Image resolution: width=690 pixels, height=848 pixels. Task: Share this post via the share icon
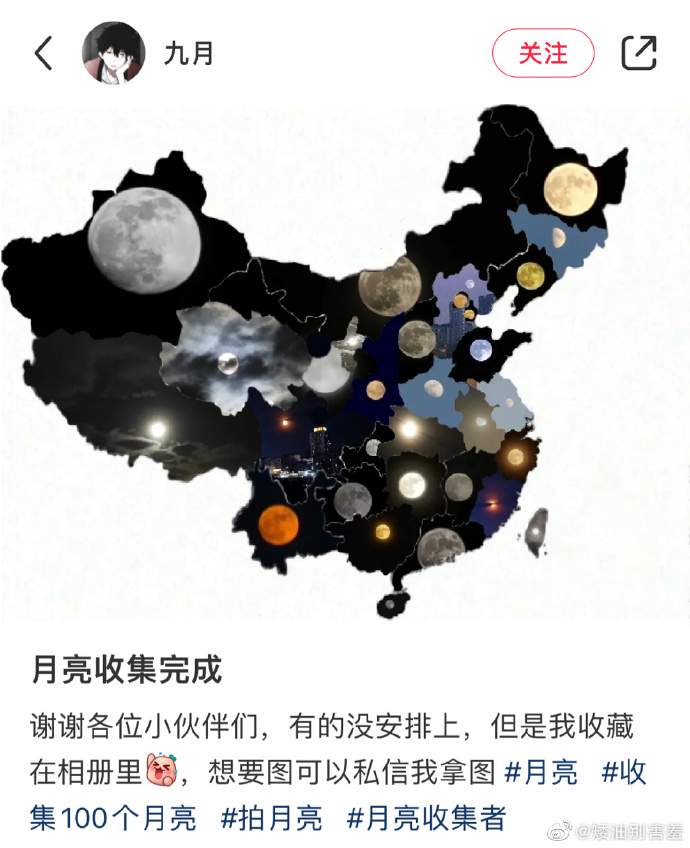pos(639,53)
